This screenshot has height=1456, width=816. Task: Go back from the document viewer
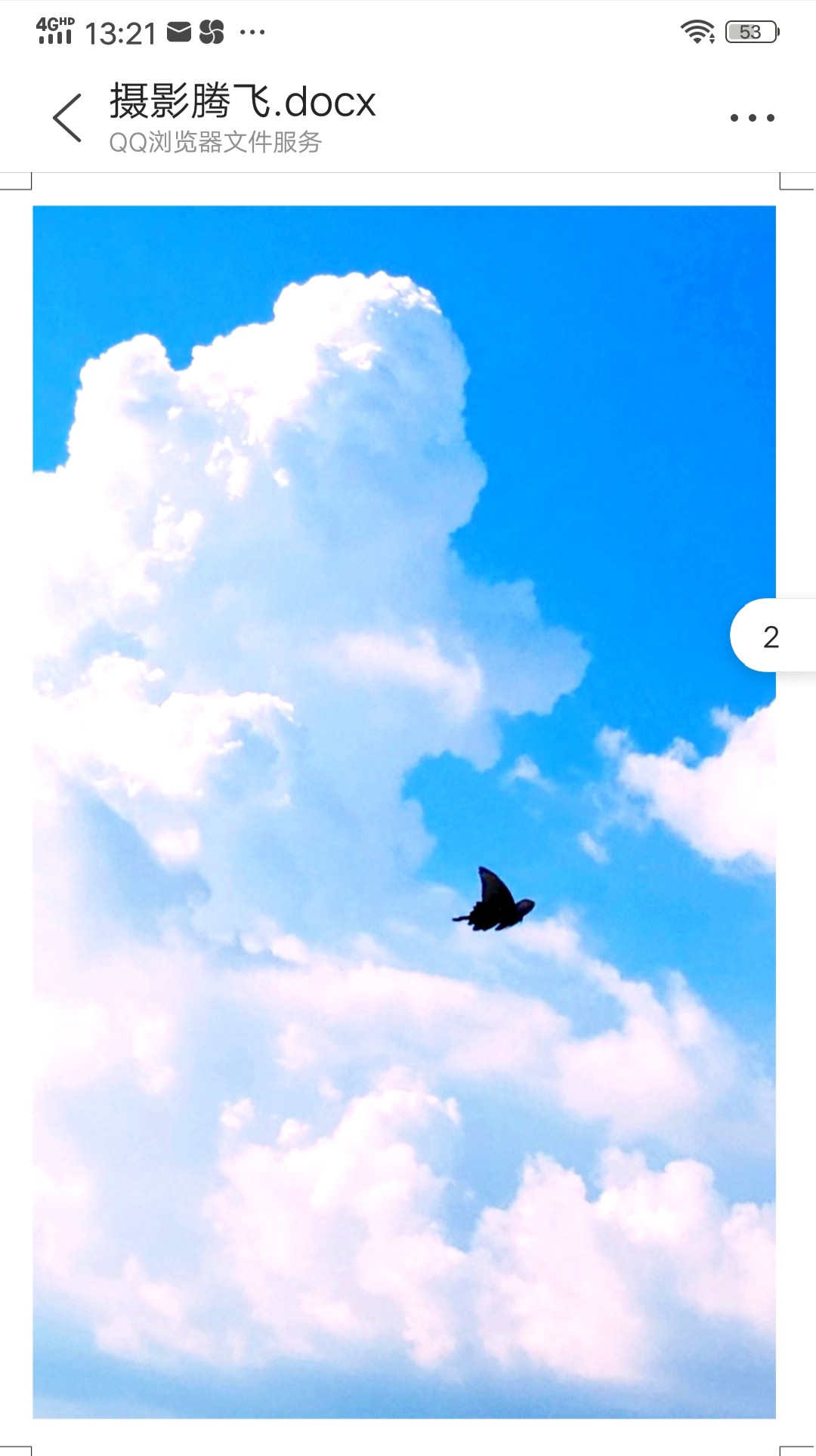tap(66, 118)
